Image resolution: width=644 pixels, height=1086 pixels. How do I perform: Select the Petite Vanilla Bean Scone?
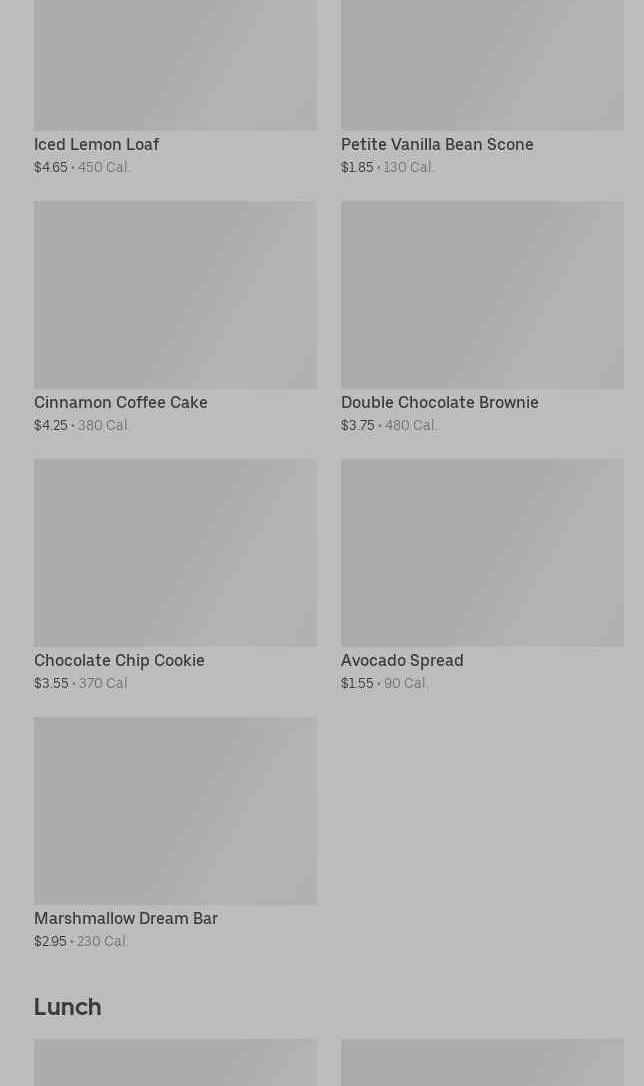[482, 87]
